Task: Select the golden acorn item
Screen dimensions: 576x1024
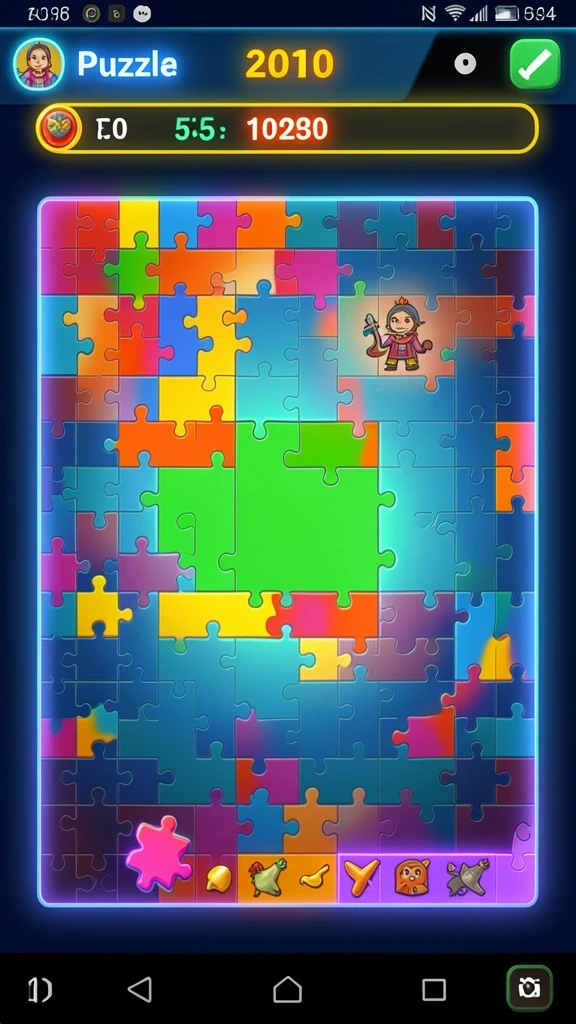Action: [x=219, y=879]
